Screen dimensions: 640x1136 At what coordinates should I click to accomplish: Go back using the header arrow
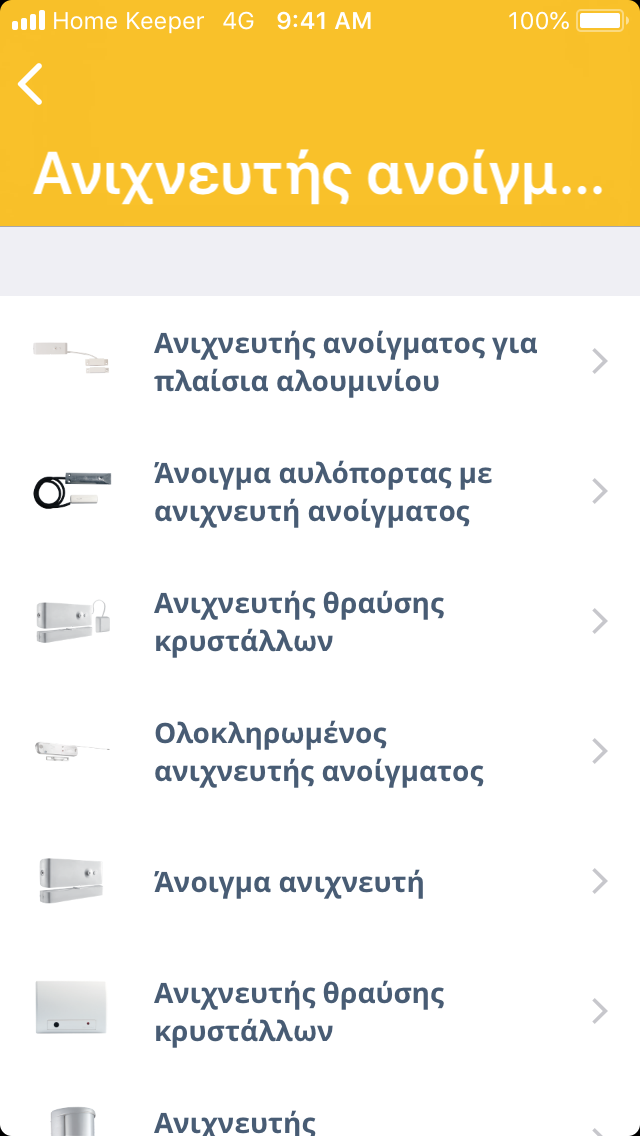pyautogui.click(x=31, y=84)
